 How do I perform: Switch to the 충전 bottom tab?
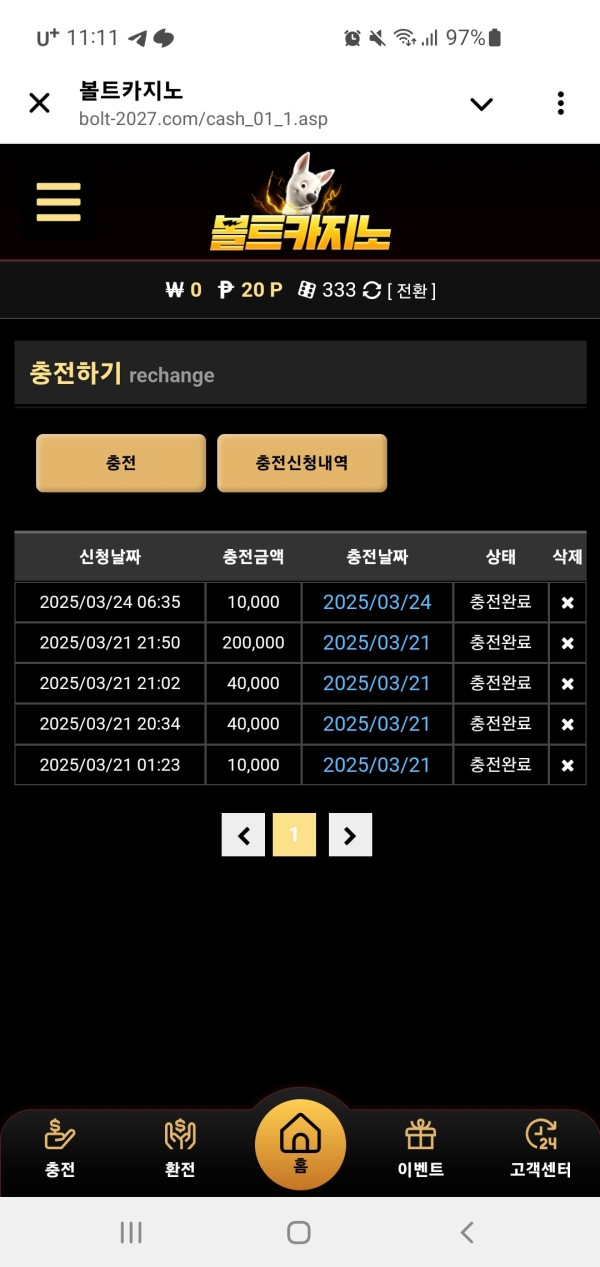(x=60, y=1148)
